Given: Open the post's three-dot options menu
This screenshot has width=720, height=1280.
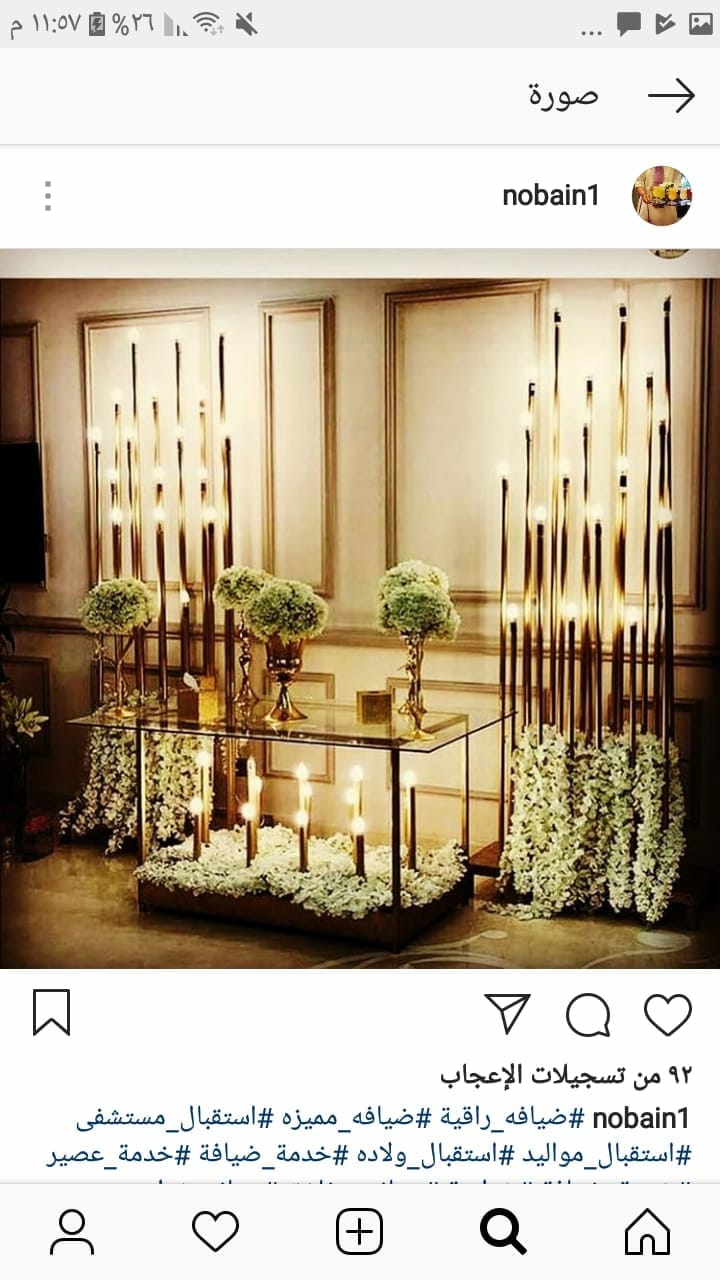Looking at the screenshot, I should coord(47,196).
